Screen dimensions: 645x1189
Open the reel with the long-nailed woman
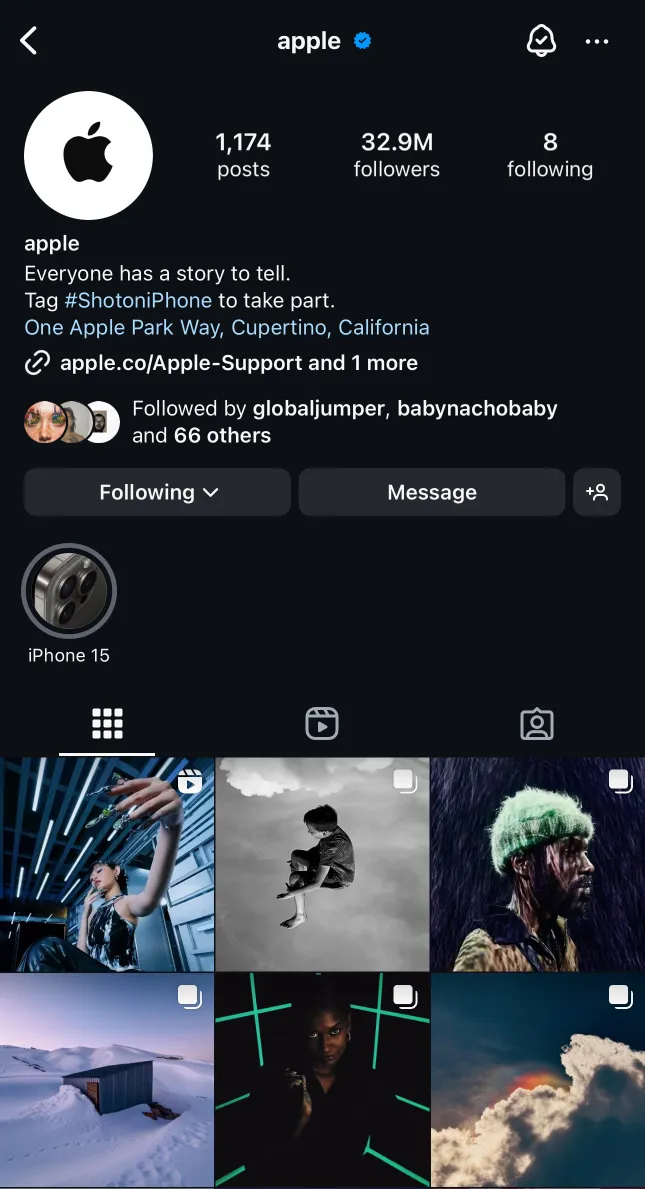coord(107,864)
